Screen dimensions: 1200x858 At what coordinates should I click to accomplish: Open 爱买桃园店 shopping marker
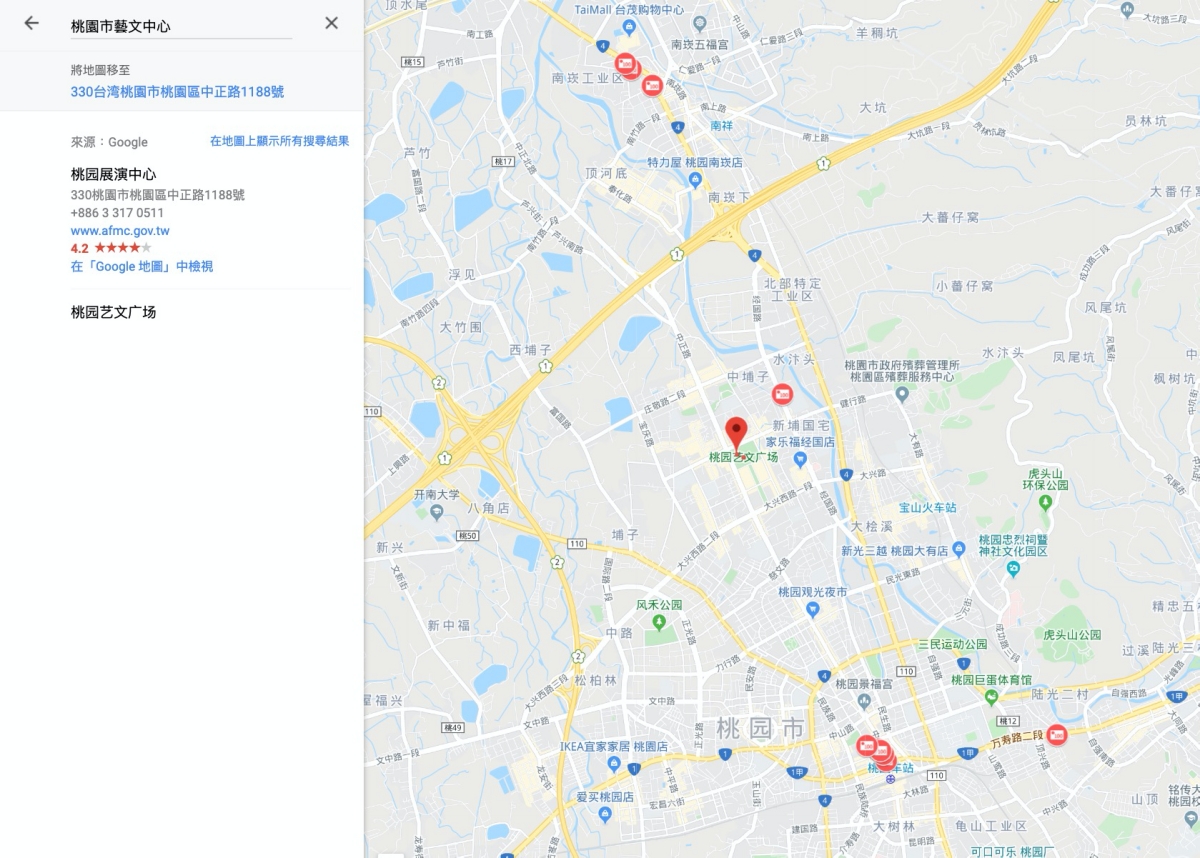(x=605, y=814)
